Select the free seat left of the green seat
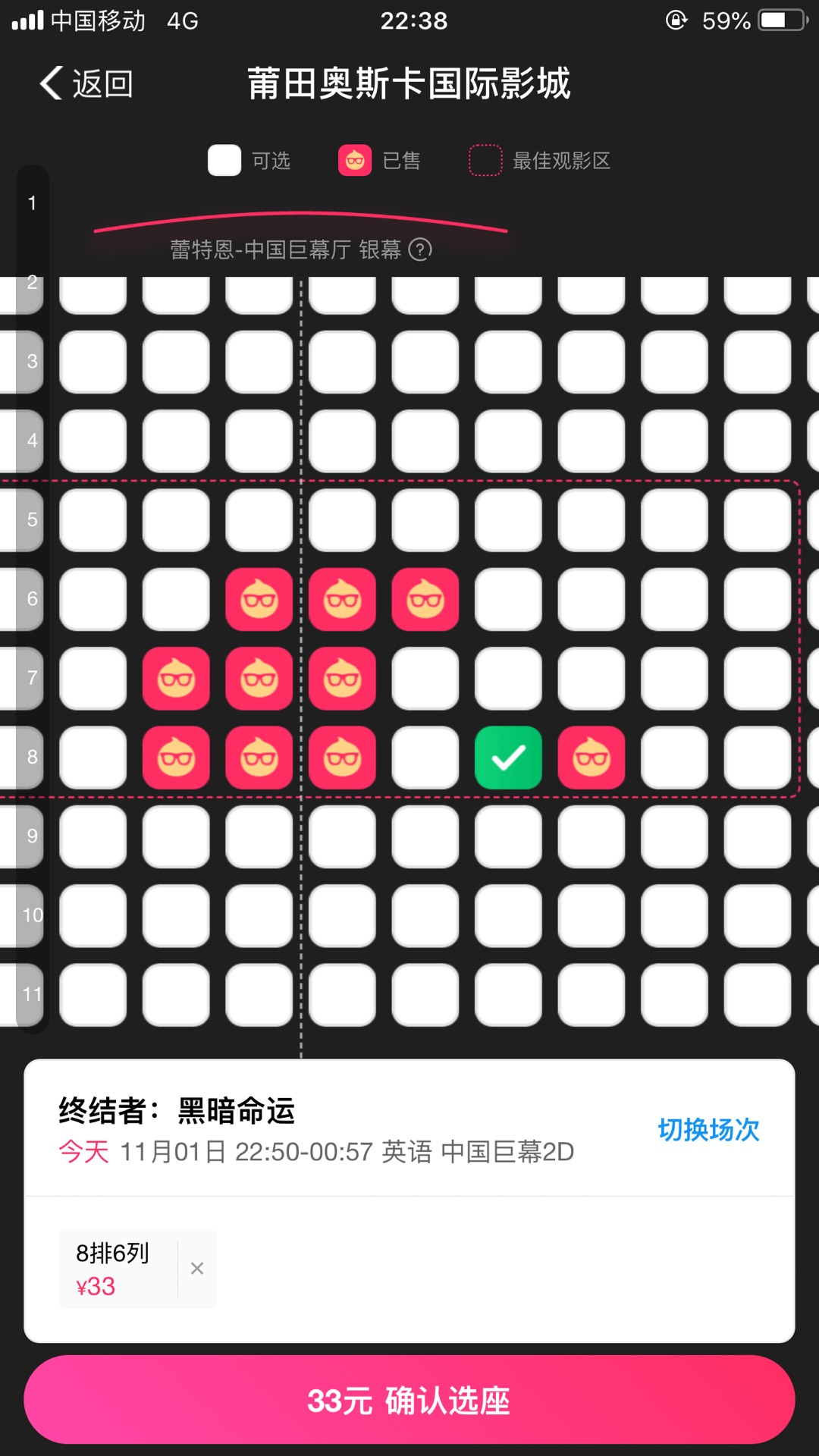This screenshot has height=1456, width=819. pyautogui.click(x=425, y=758)
